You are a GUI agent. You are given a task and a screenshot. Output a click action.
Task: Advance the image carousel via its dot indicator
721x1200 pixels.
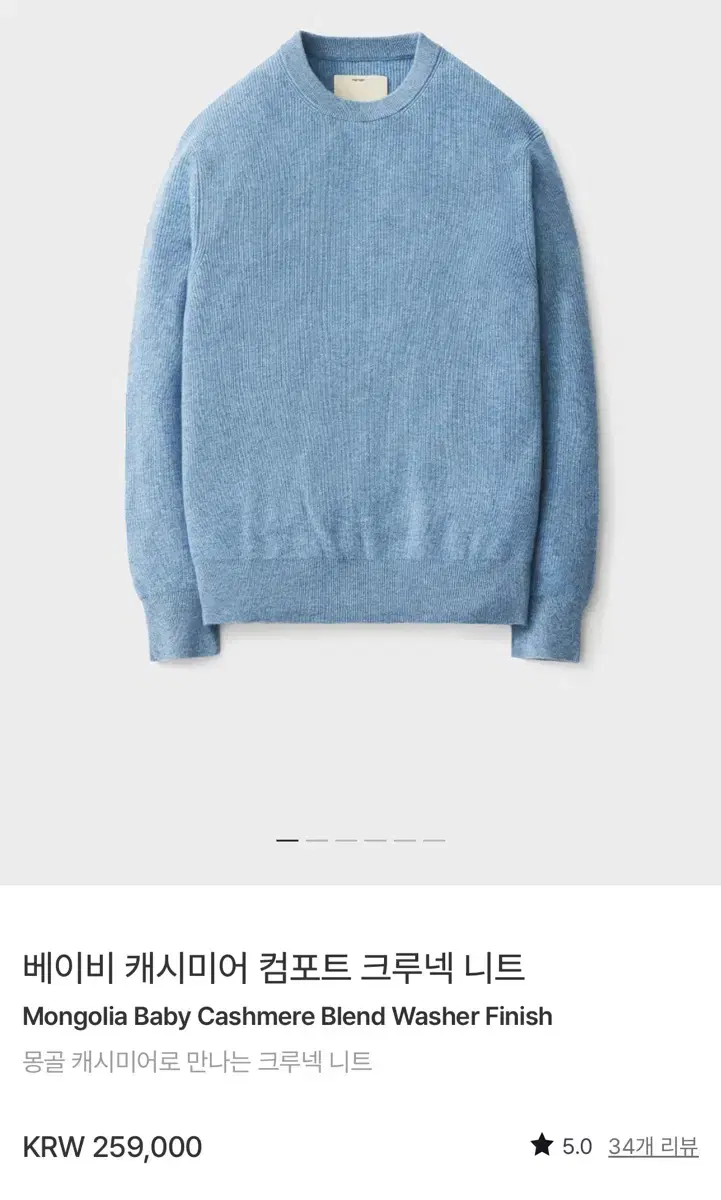coord(316,838)
